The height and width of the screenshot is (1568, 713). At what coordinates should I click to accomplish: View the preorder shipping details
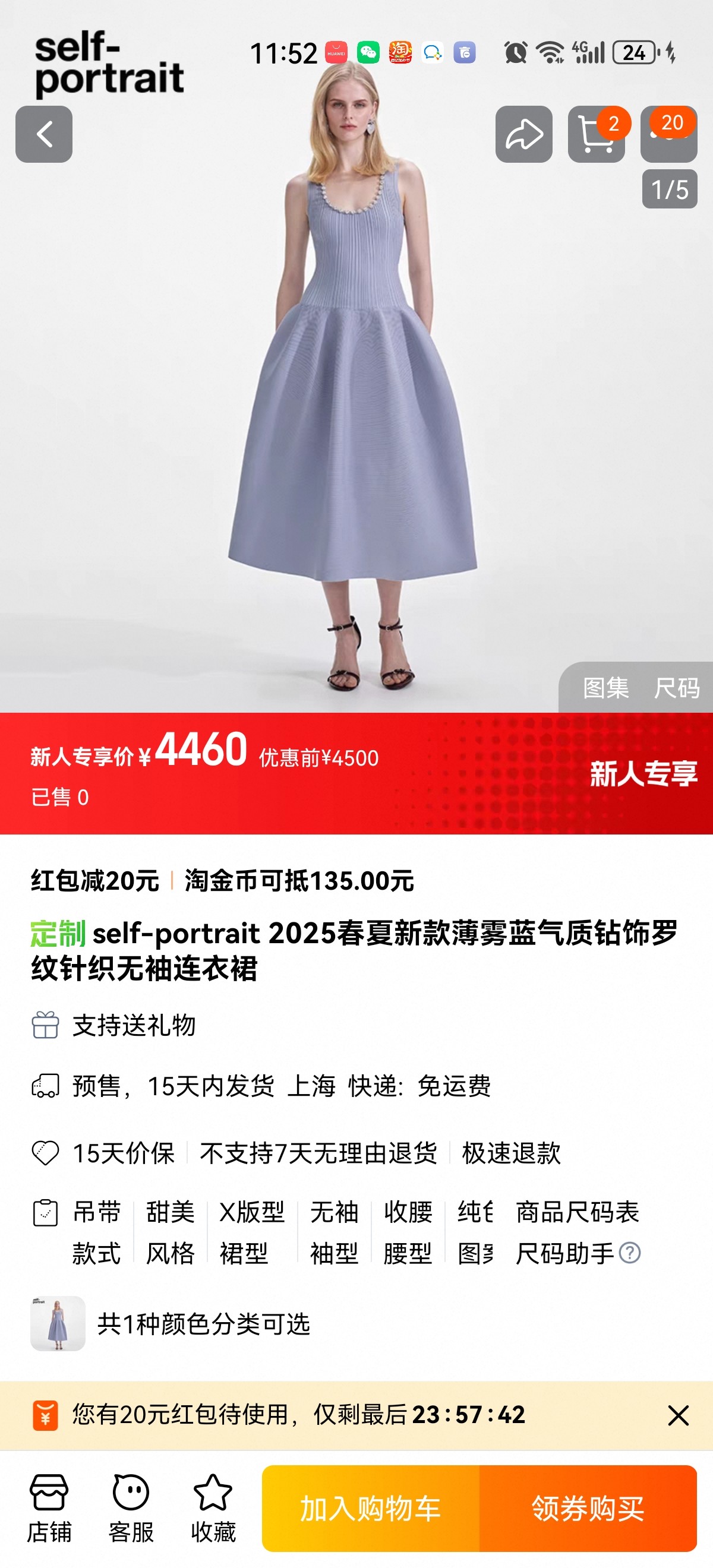tap(280, 1086)
